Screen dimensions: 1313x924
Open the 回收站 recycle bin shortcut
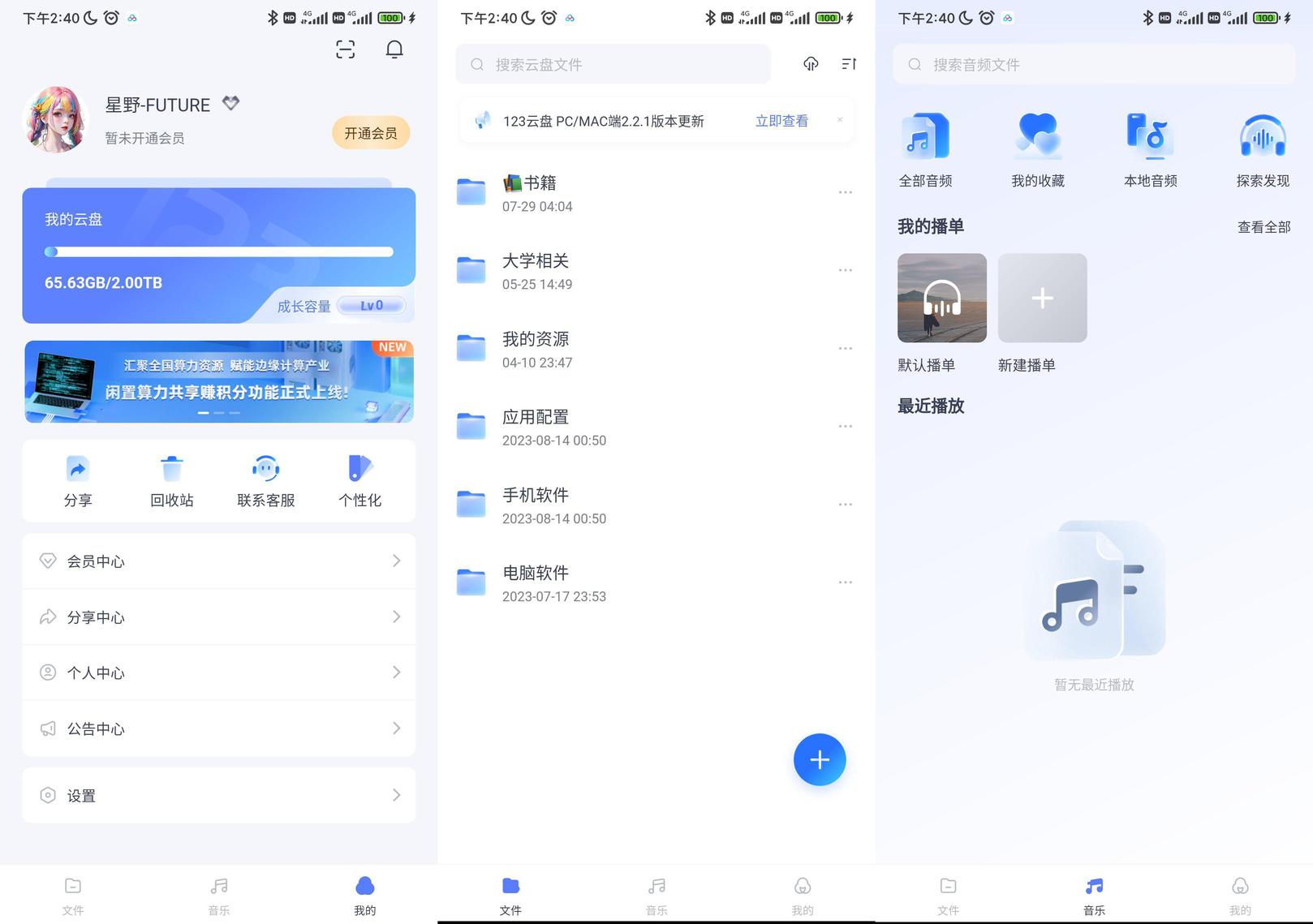click(x=172, y=482)
